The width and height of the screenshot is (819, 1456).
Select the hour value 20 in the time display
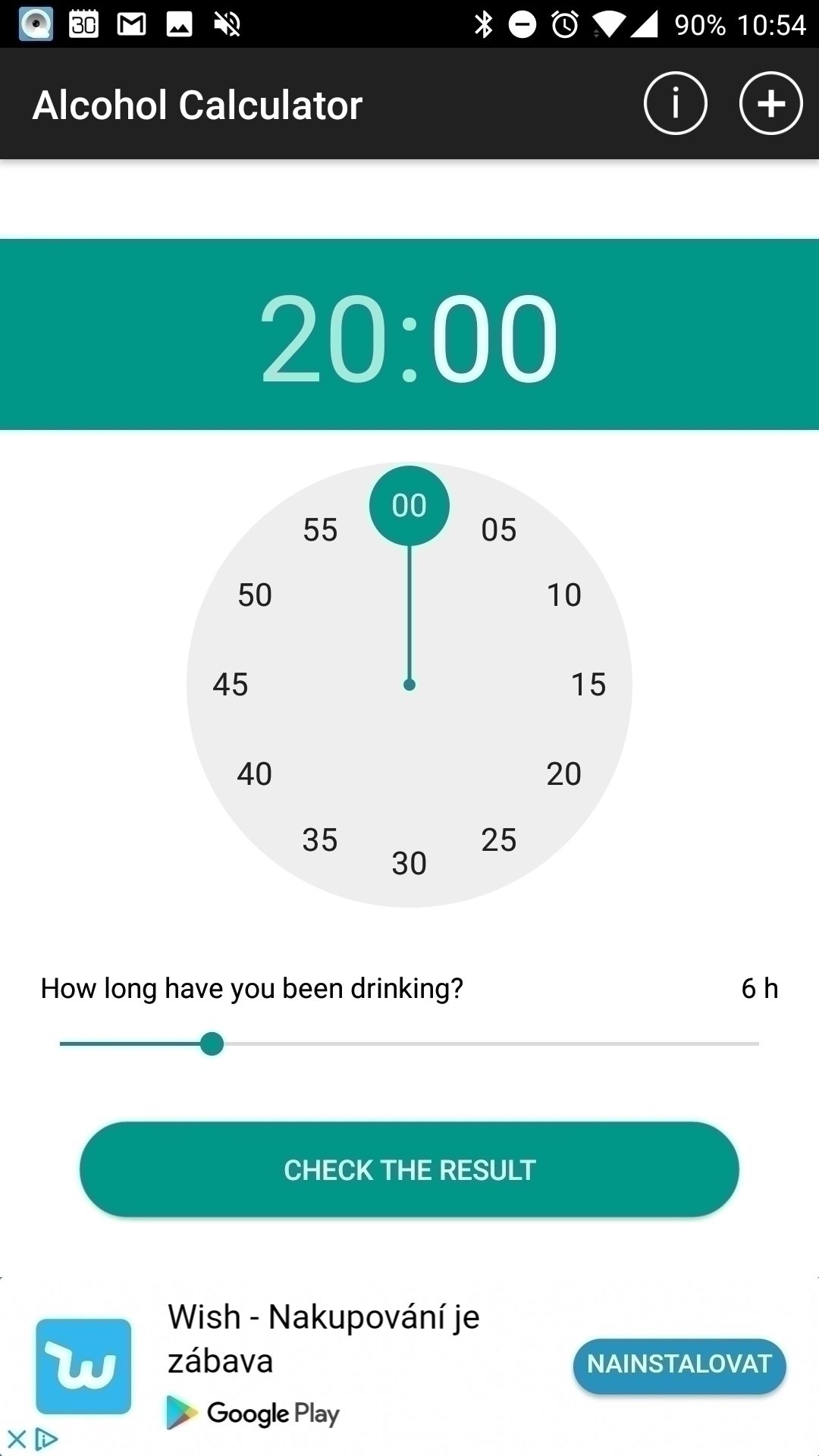pos(324,338)
